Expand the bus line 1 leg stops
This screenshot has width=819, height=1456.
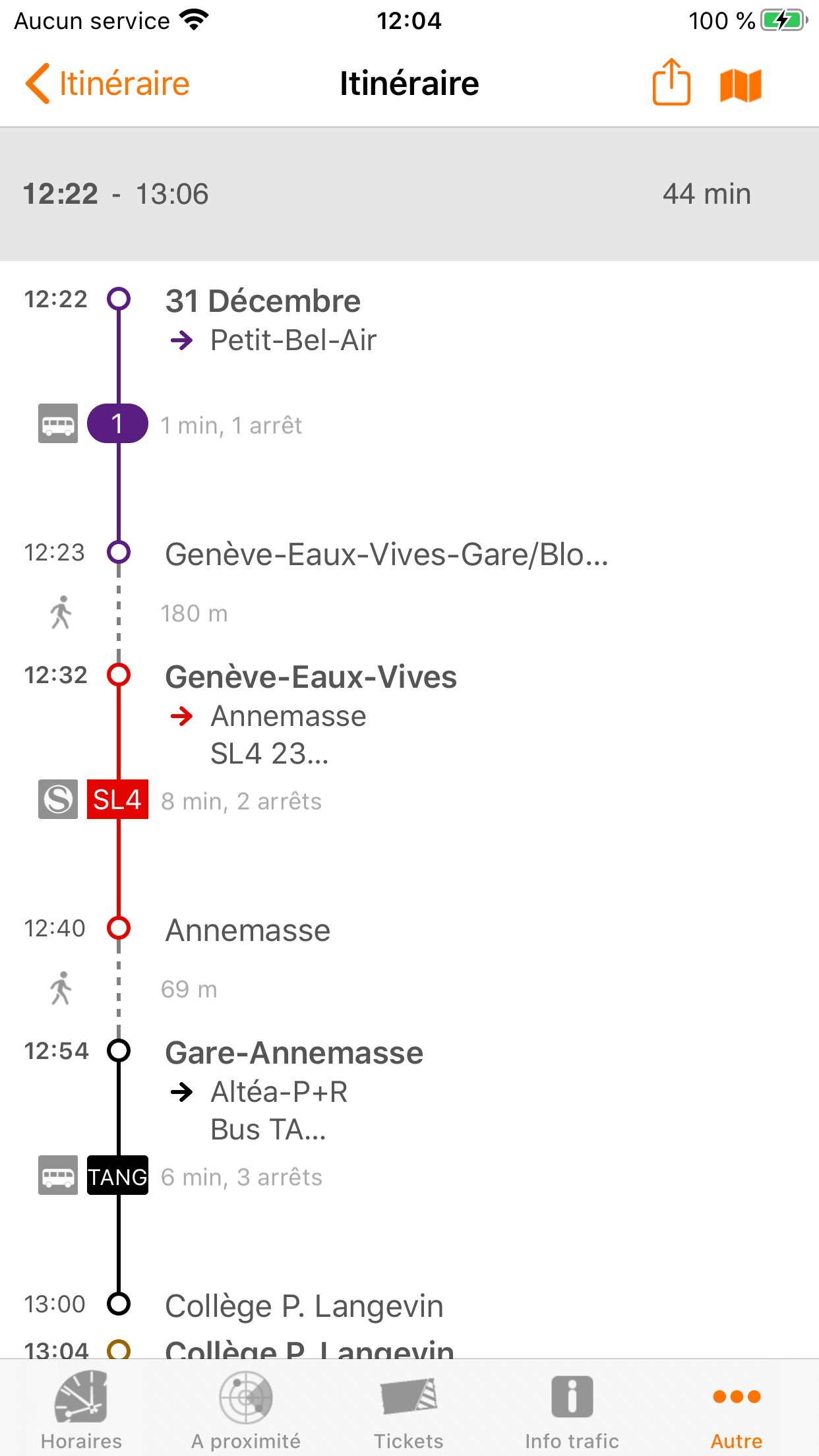click(231, 425)
